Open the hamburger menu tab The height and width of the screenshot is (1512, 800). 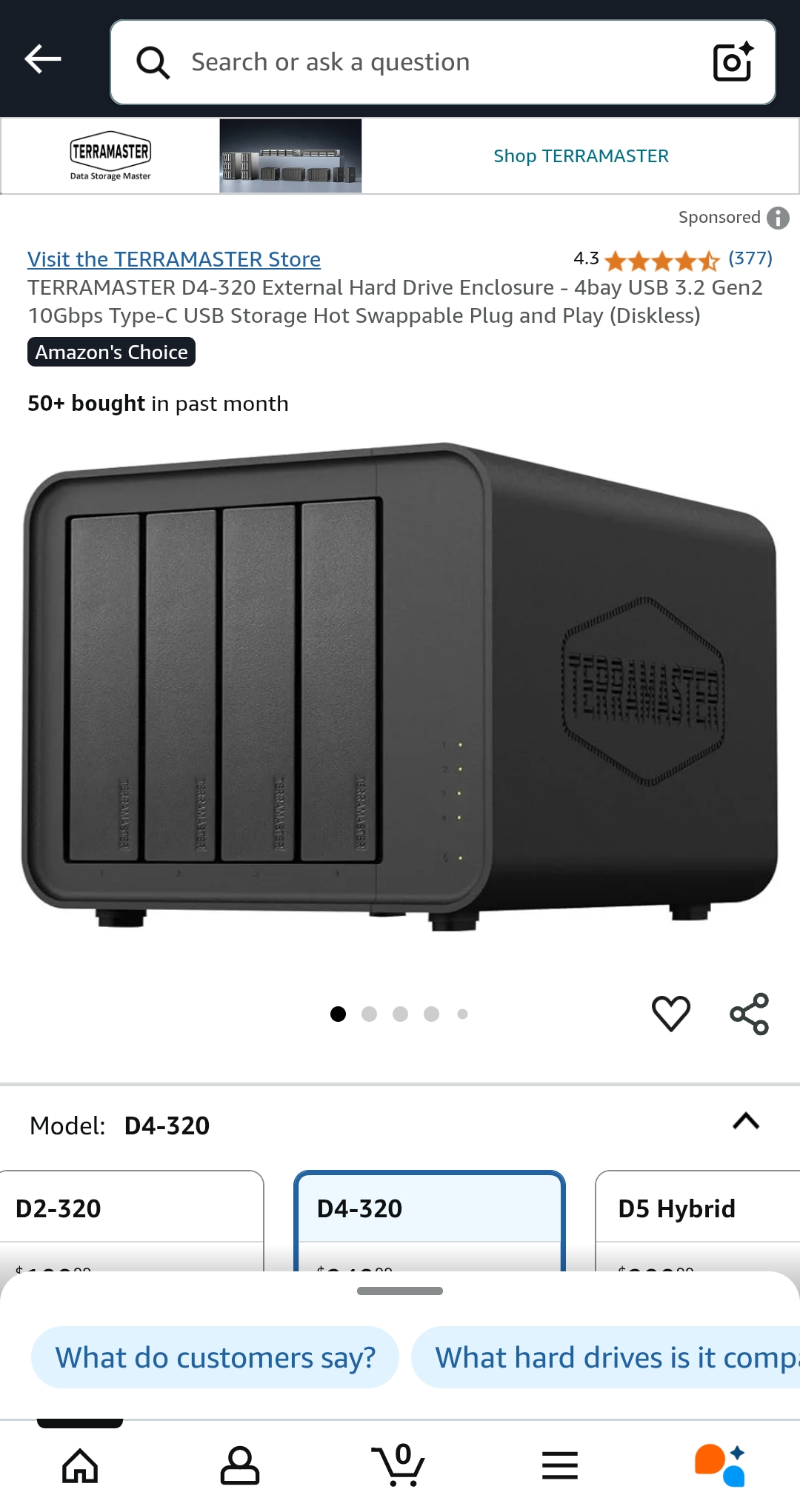(560, 1465)
